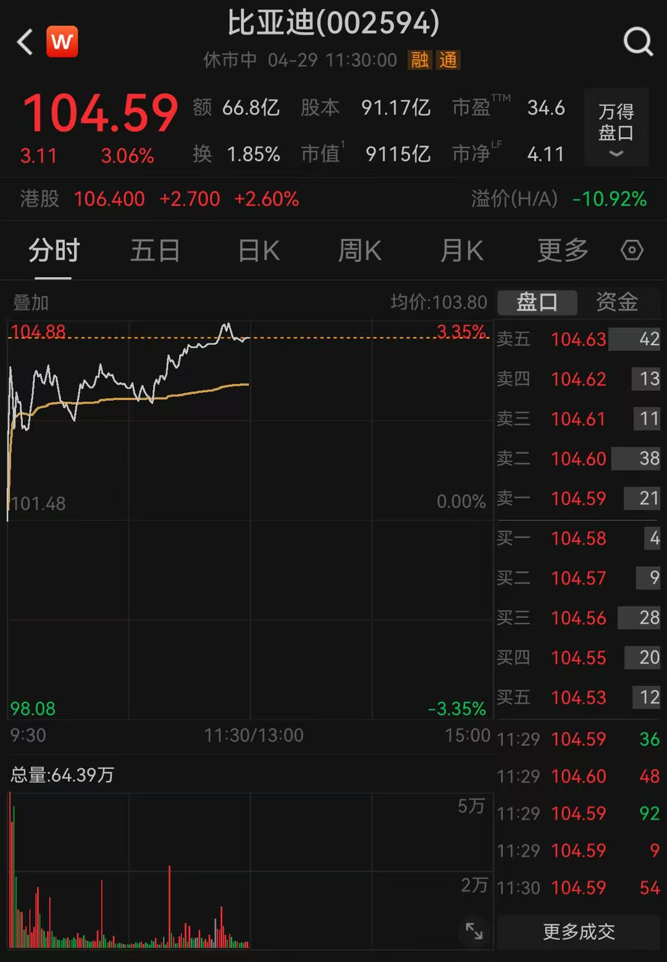Image resolution: width=667 pixels, height=962 pixels.
Task: Switch to the 日K chart tab
Action: tap(258, 251)
